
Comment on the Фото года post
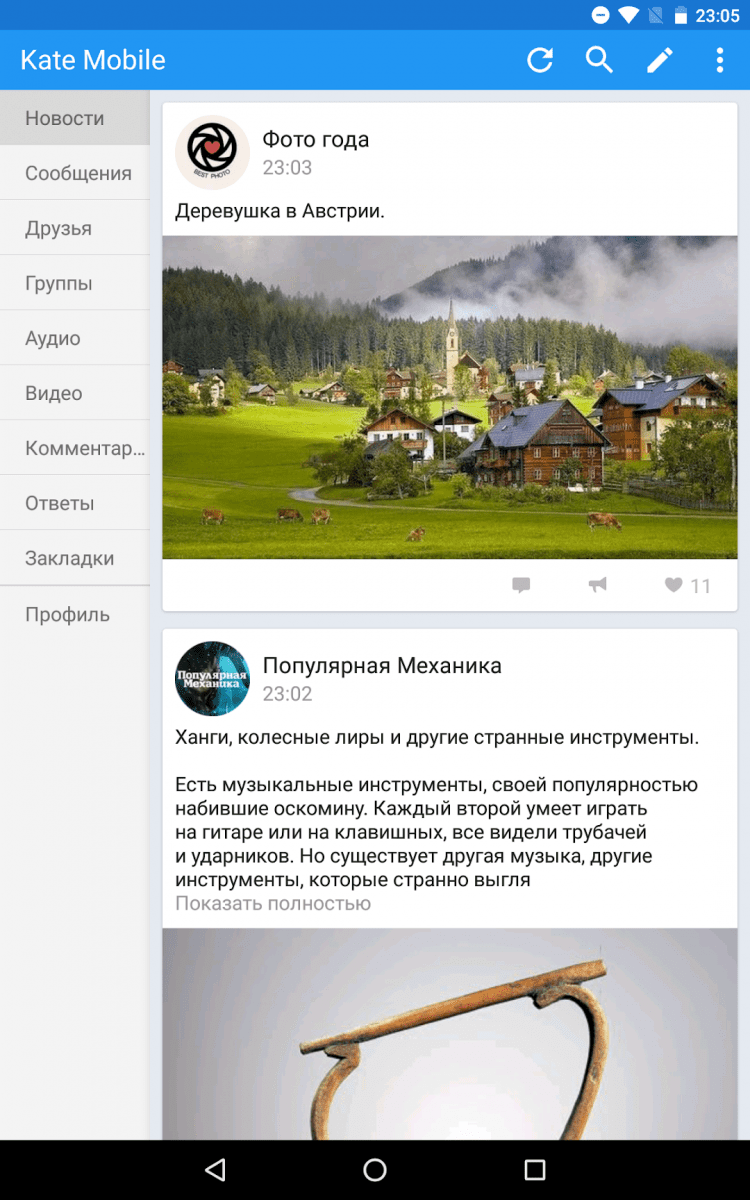coord(521,586)
